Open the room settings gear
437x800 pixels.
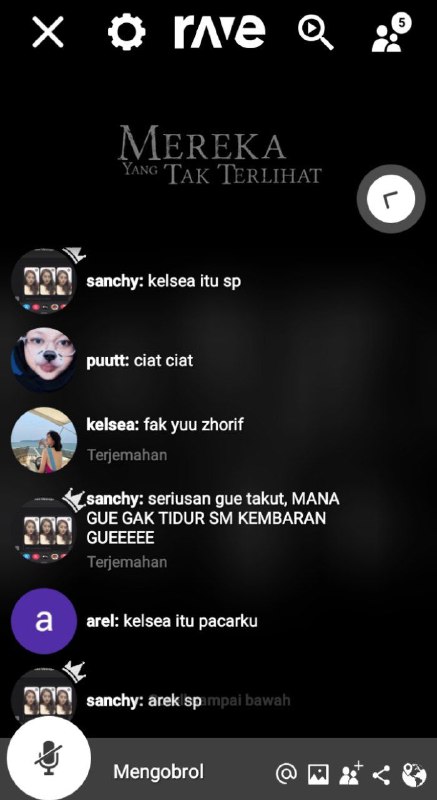point(126,32)
